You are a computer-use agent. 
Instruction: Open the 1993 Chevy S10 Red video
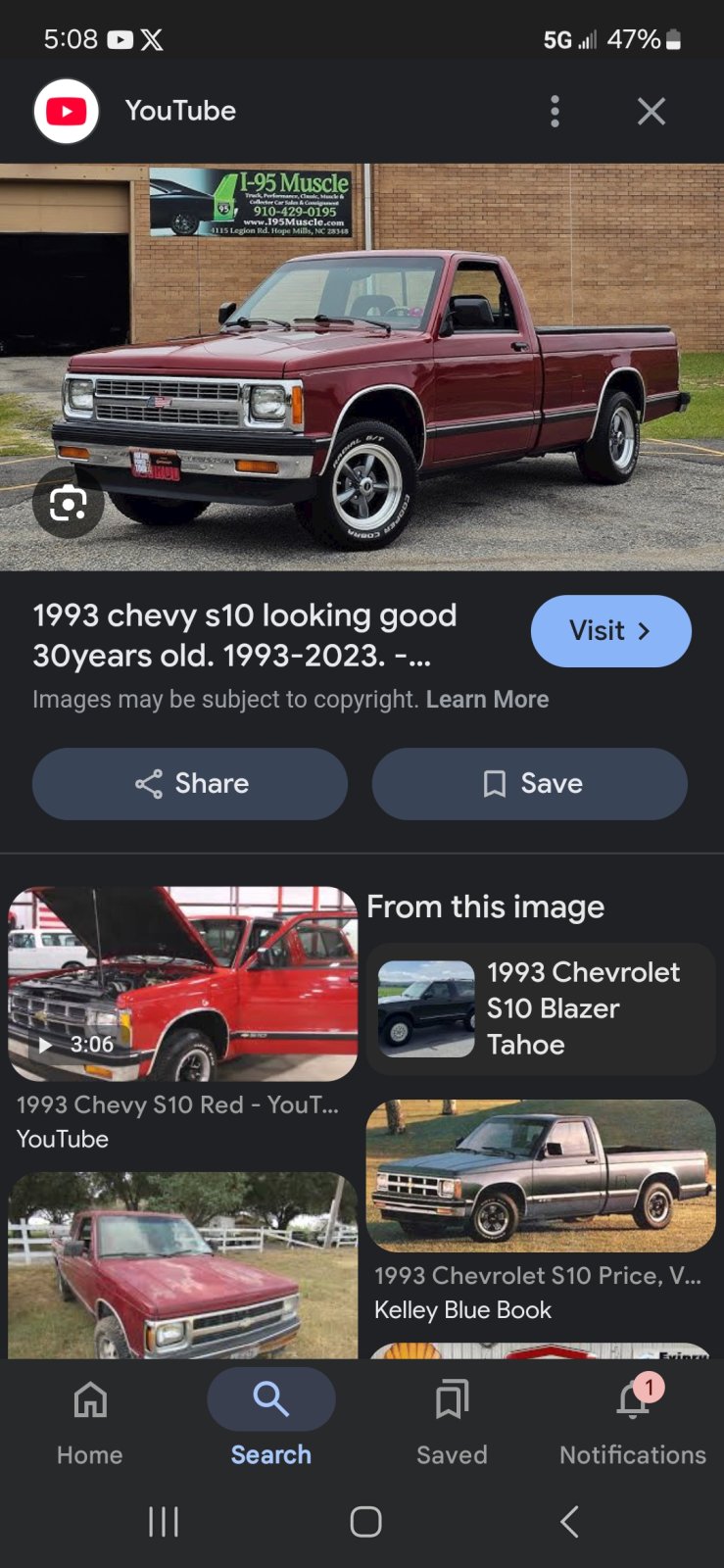pyautogui.click(x=182, y=984)
